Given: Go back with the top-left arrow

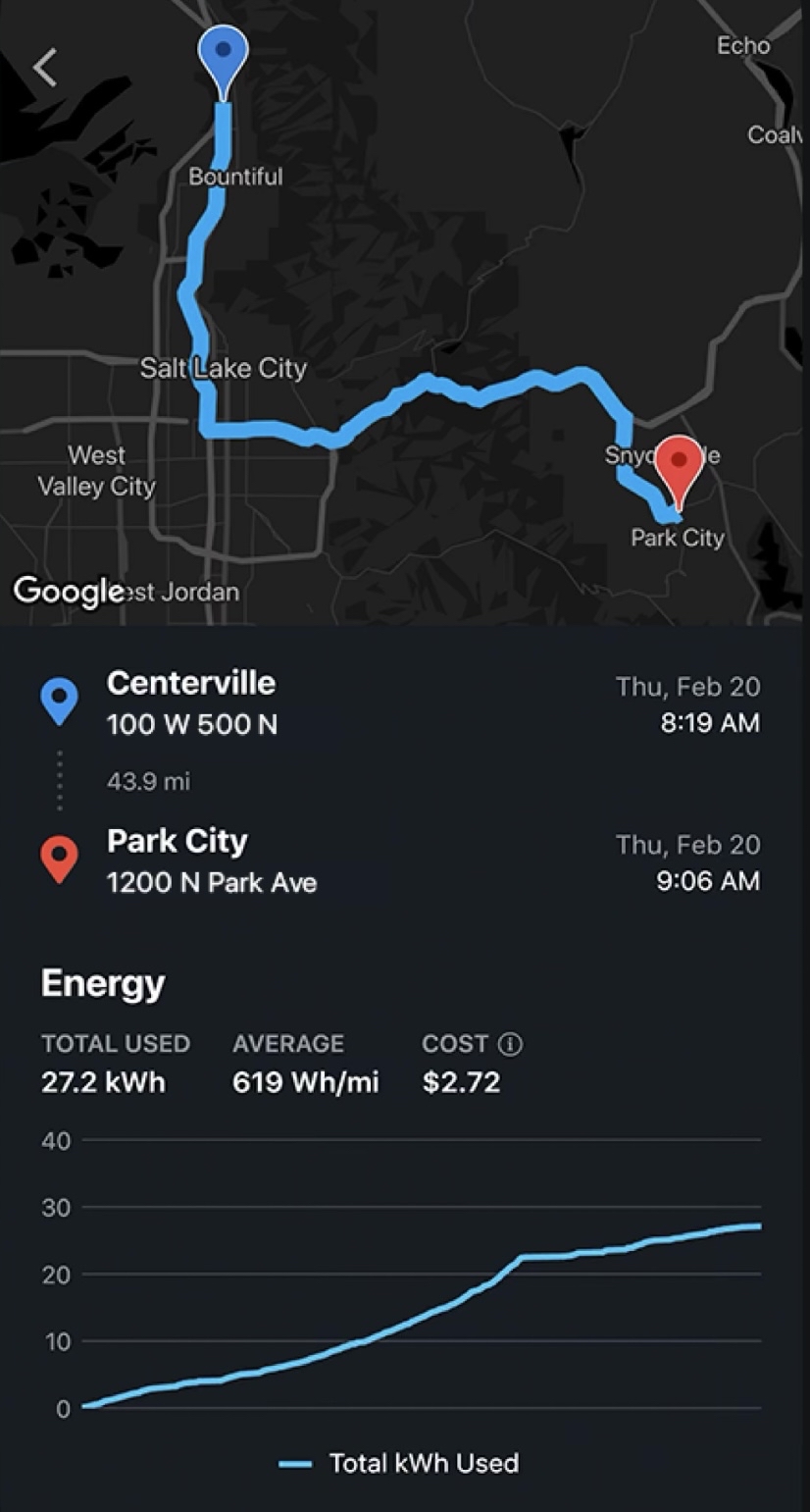Looking at the screenshot, I should coord(45,67).
